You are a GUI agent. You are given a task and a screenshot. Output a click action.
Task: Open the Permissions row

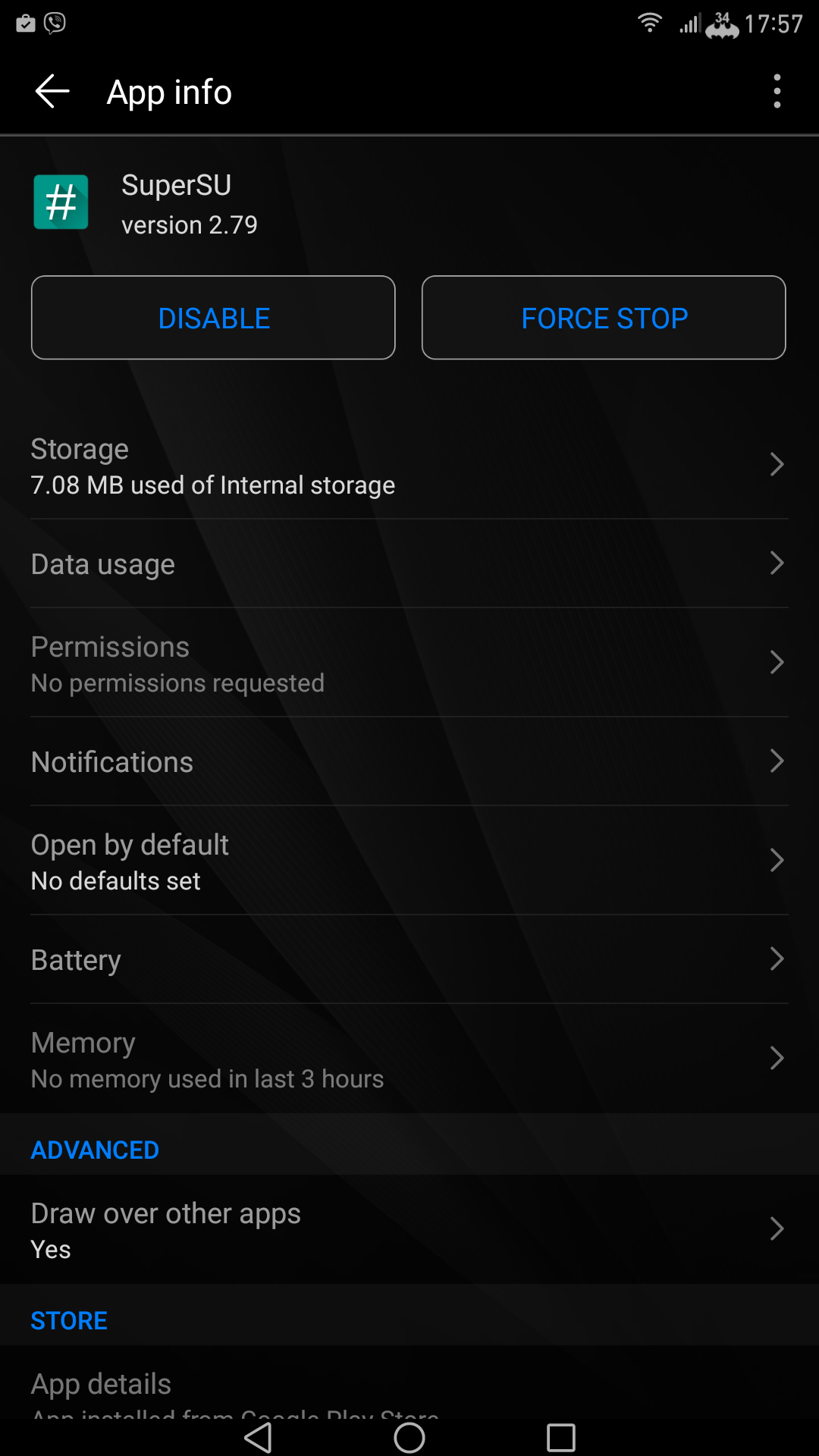pos(409,663)
